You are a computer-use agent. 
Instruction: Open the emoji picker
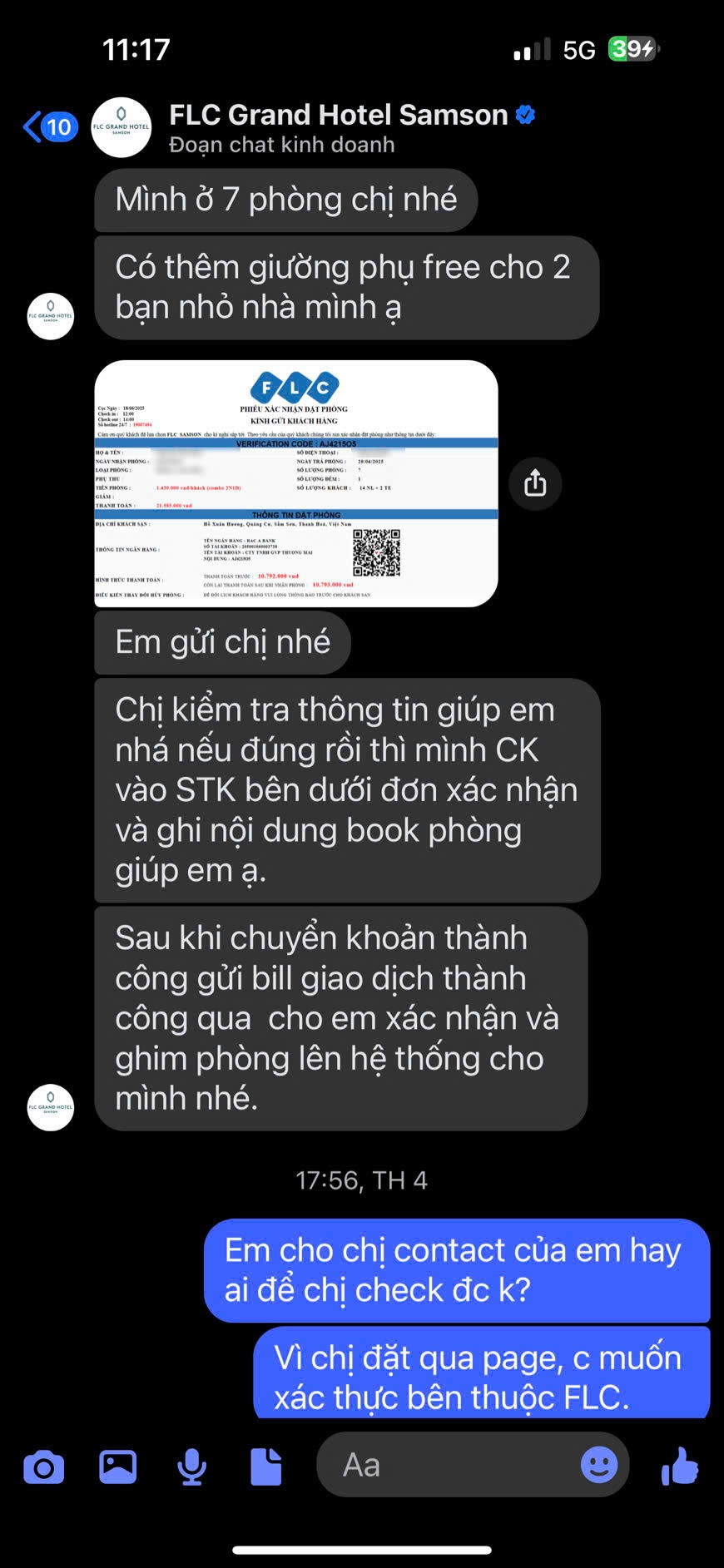[599, 1465]
